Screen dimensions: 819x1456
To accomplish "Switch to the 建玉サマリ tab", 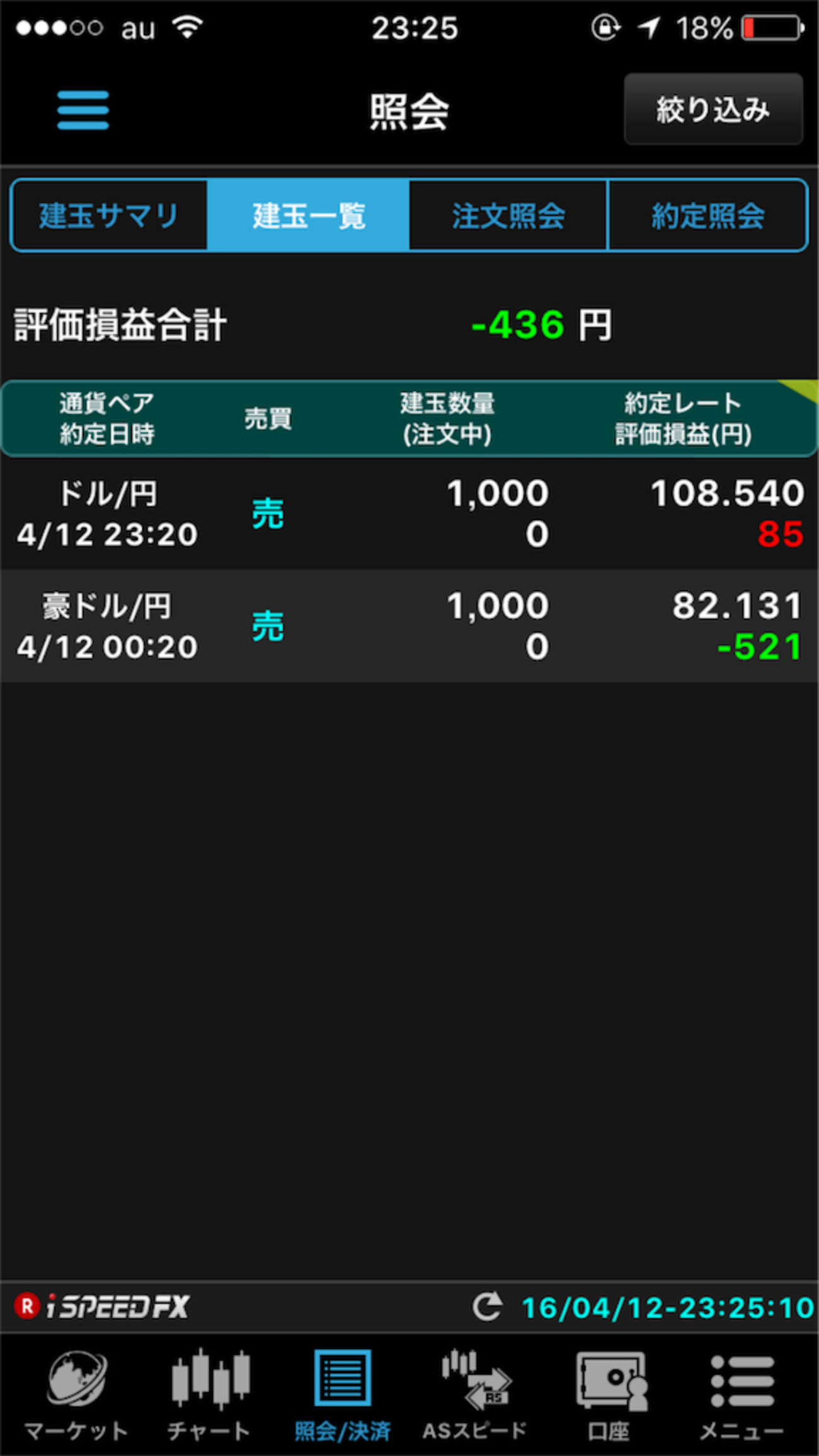I will click(x=109, y=215).
